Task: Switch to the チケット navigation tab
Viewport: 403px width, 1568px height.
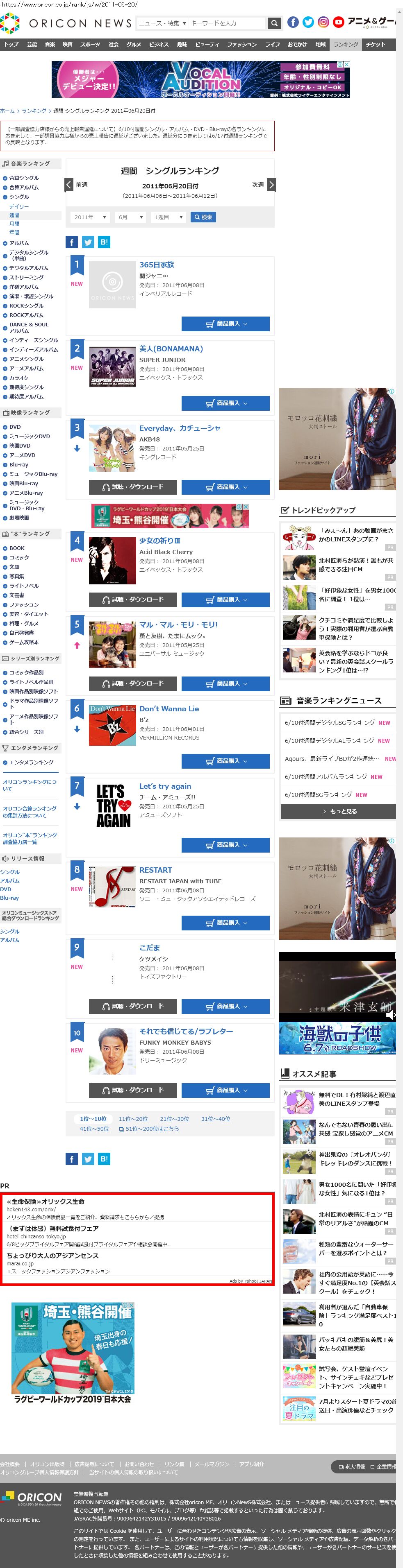Action: [x=375, y=45]
